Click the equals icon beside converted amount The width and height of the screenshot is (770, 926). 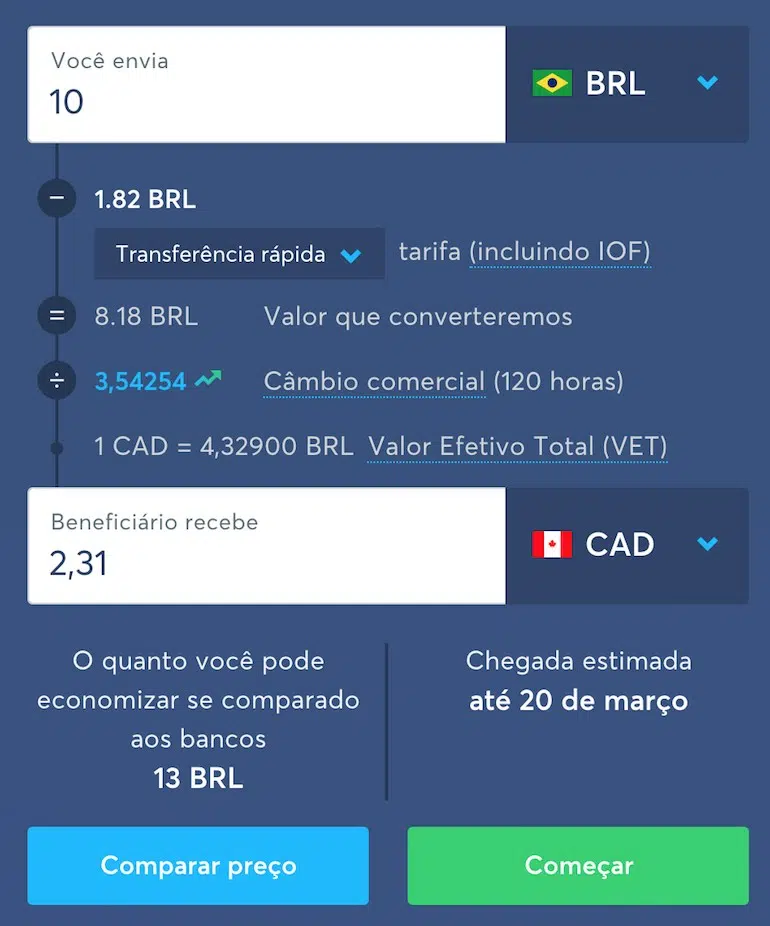tap(56, 316)
